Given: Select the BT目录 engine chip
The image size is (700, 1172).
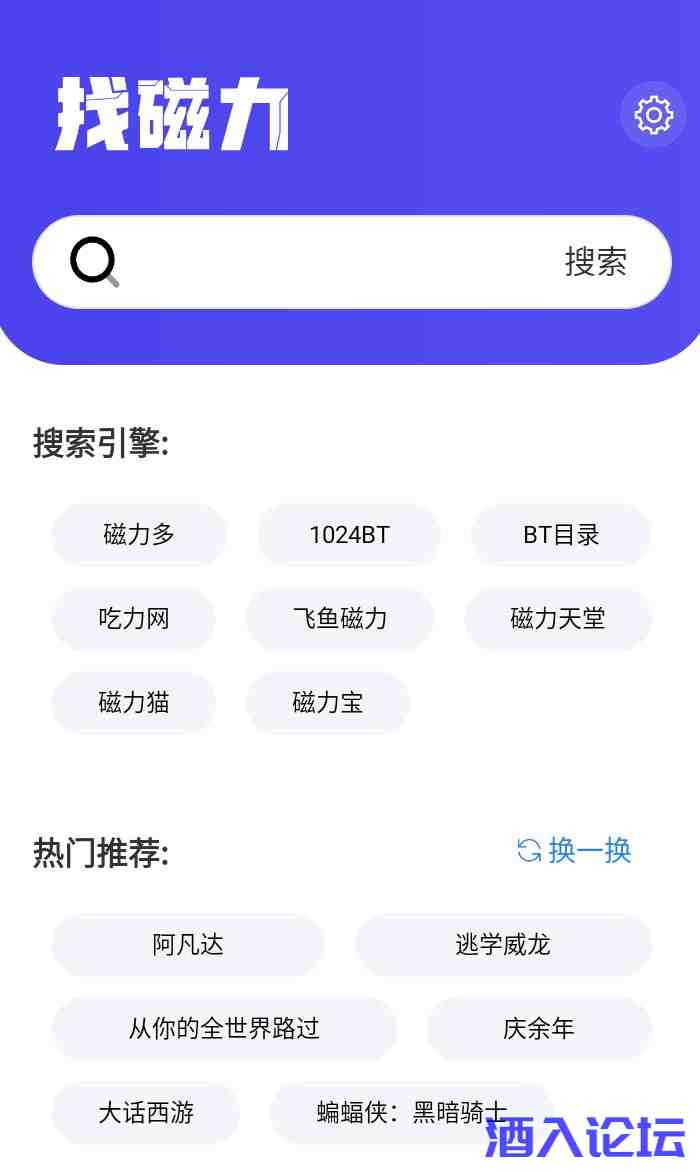Looking at the screenshot, I should 561,535.
